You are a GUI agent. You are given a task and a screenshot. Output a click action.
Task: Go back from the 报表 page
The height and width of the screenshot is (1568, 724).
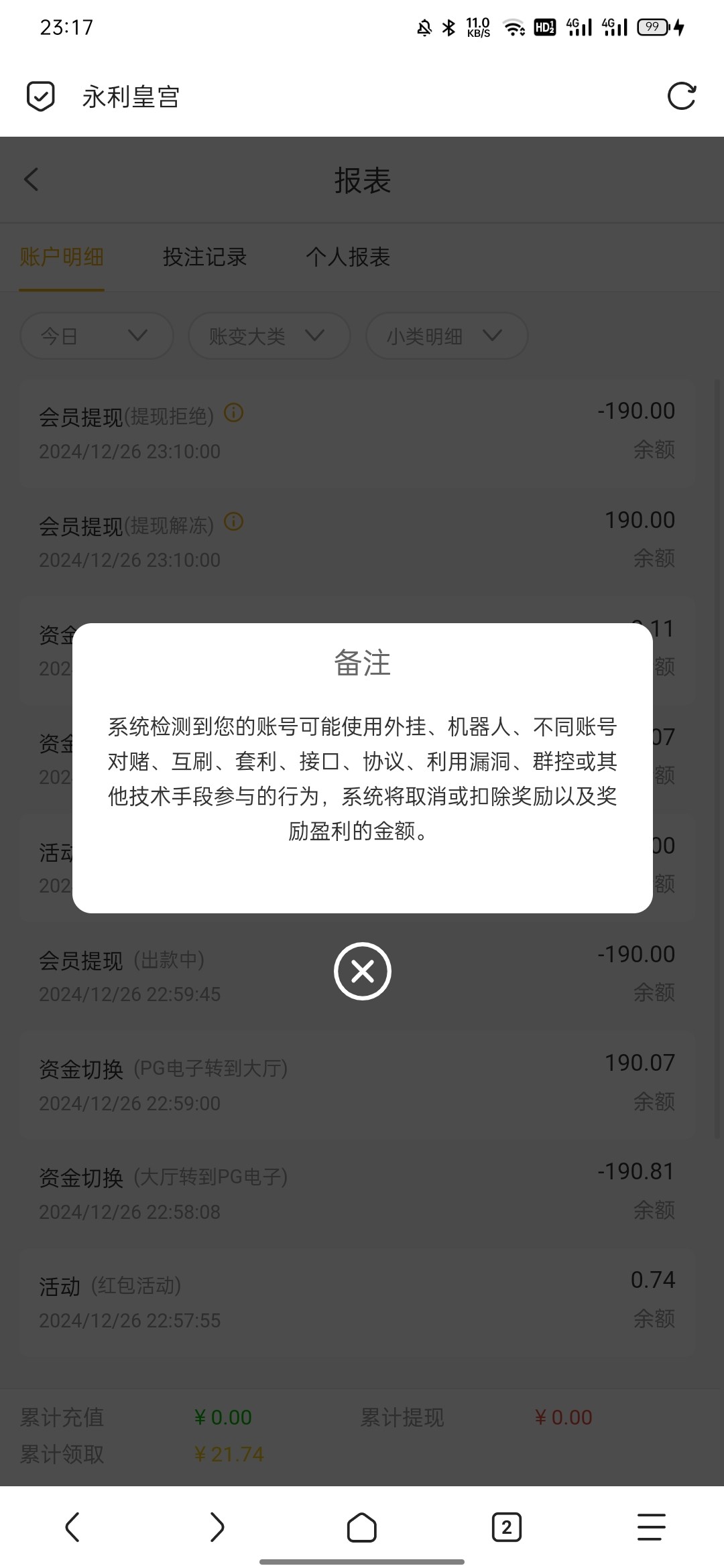point(32,180)
